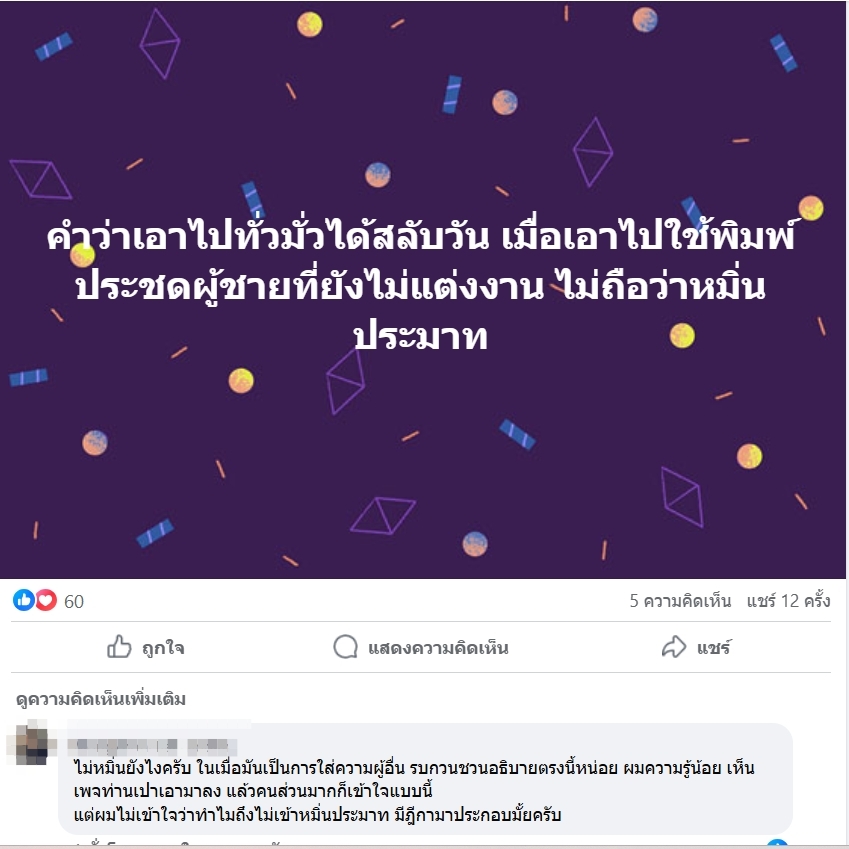Open ดูความคิดเห็นเพิ่มเติม to view more comments
849x849 pixels.
pos(101,699)
